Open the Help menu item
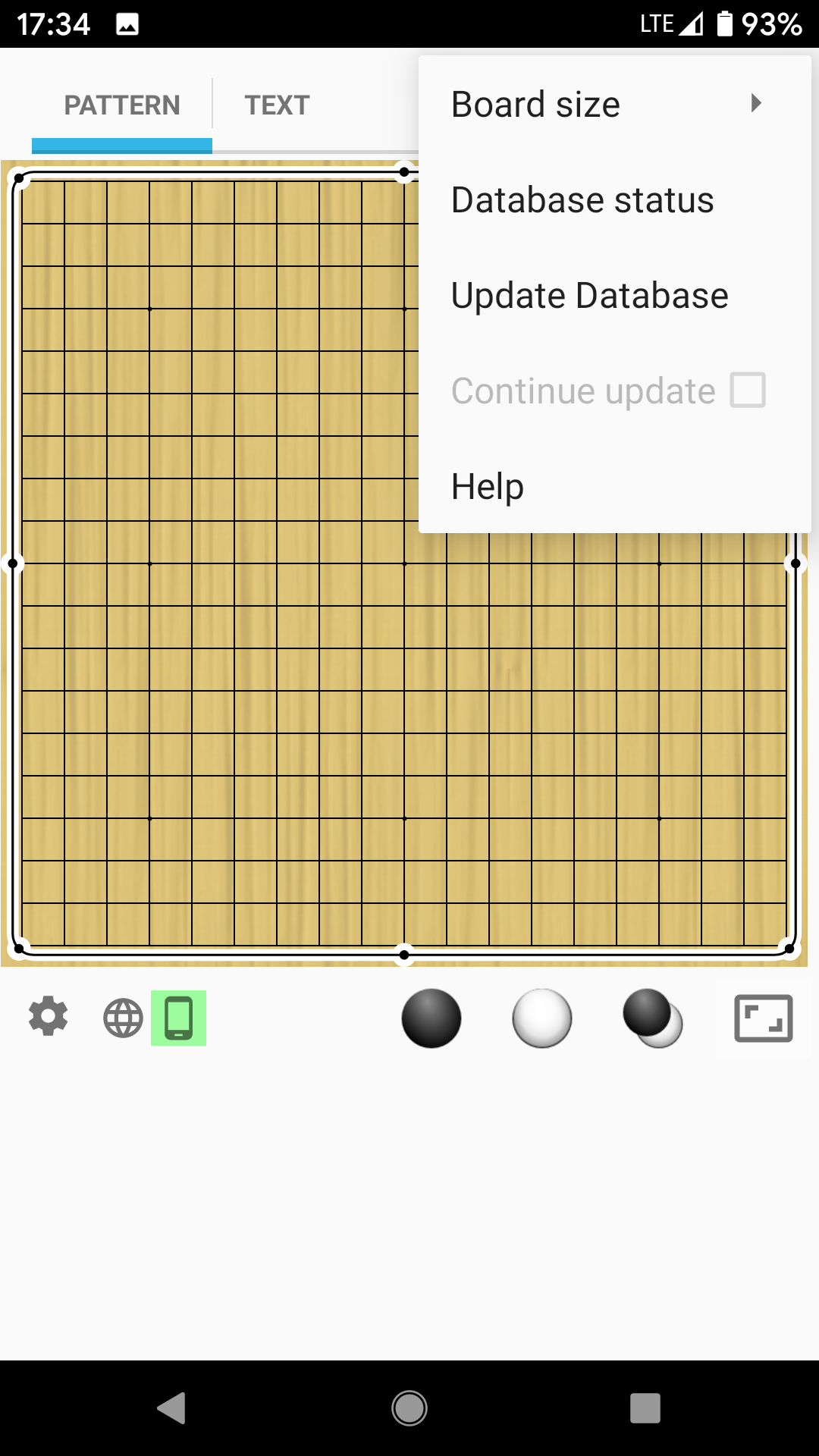This screenshot has height=1456, width=819. pos(488,487)
